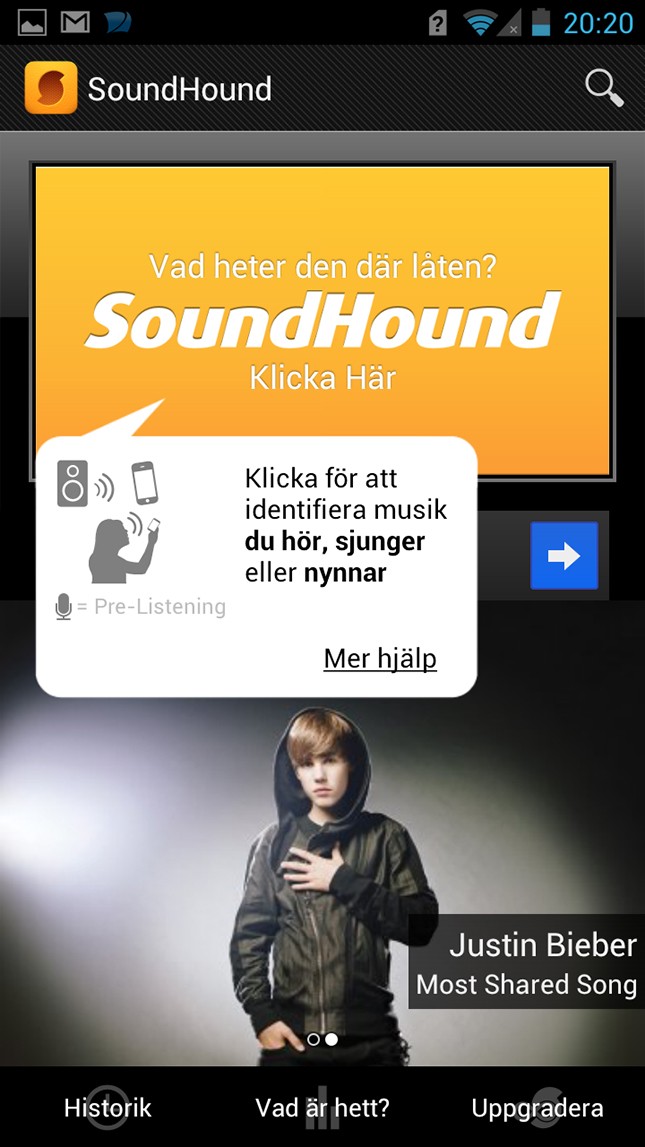Select the first page indicator dot
Image resolution: width=645 pixels, height=1147 pixels.
click(313, 1040)
